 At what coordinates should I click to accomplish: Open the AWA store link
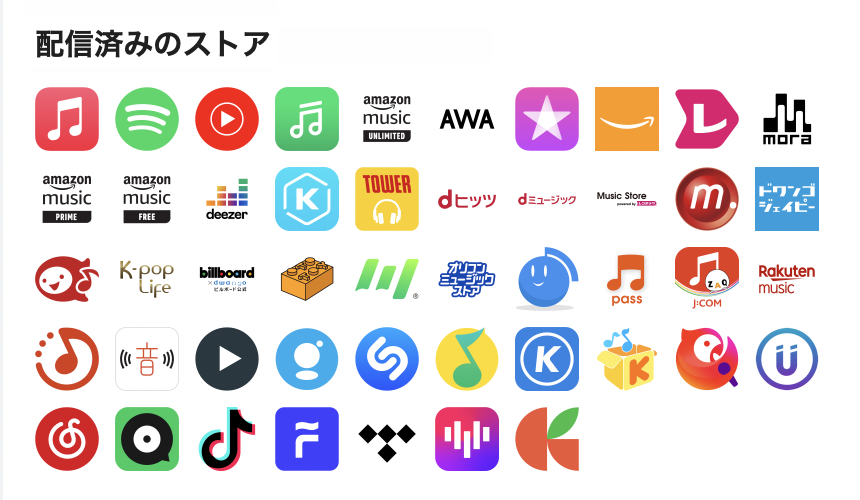pyautogui.click(x=467, y=119)
